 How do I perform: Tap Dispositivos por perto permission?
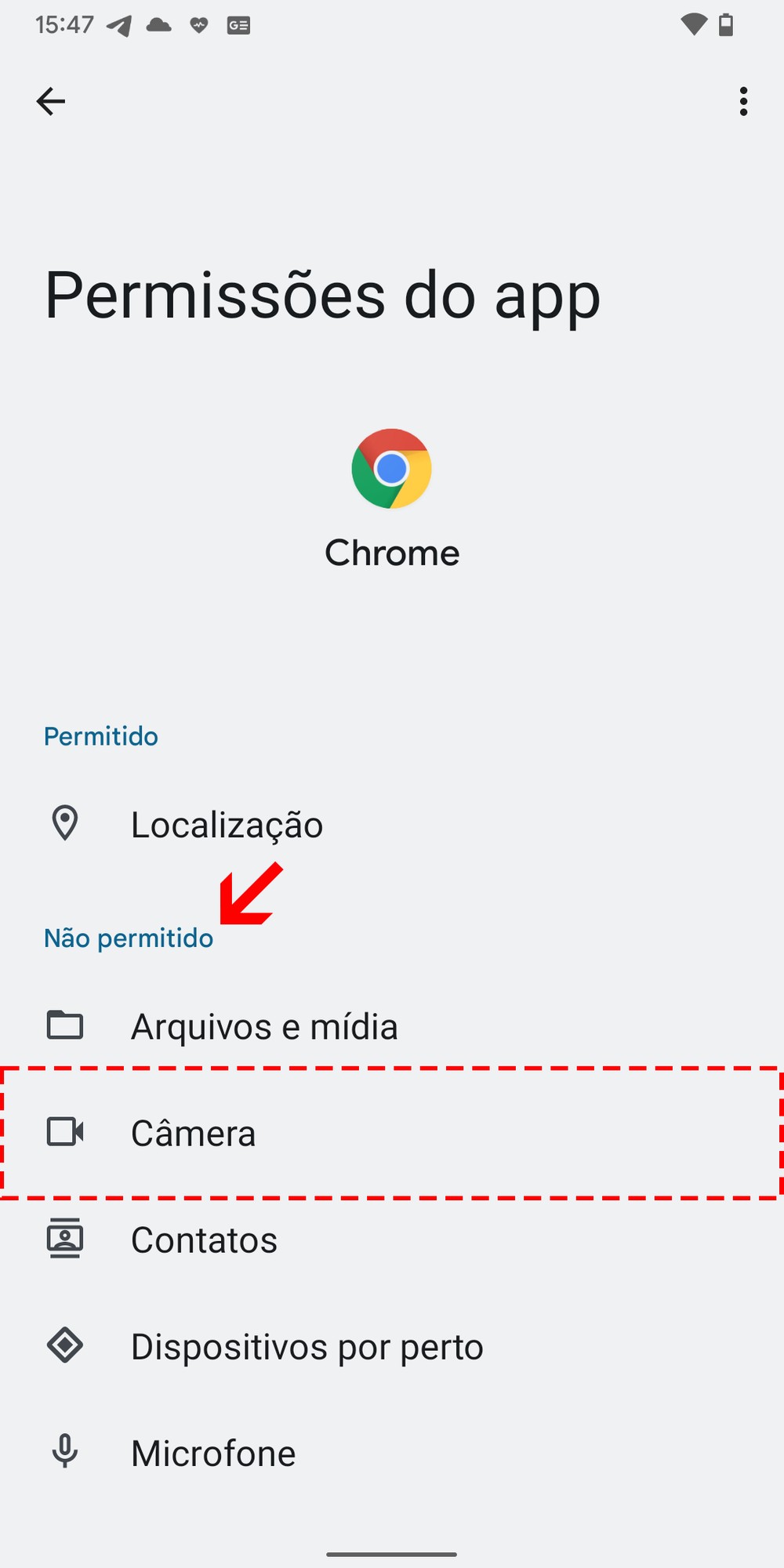(x=307, y=1347)
